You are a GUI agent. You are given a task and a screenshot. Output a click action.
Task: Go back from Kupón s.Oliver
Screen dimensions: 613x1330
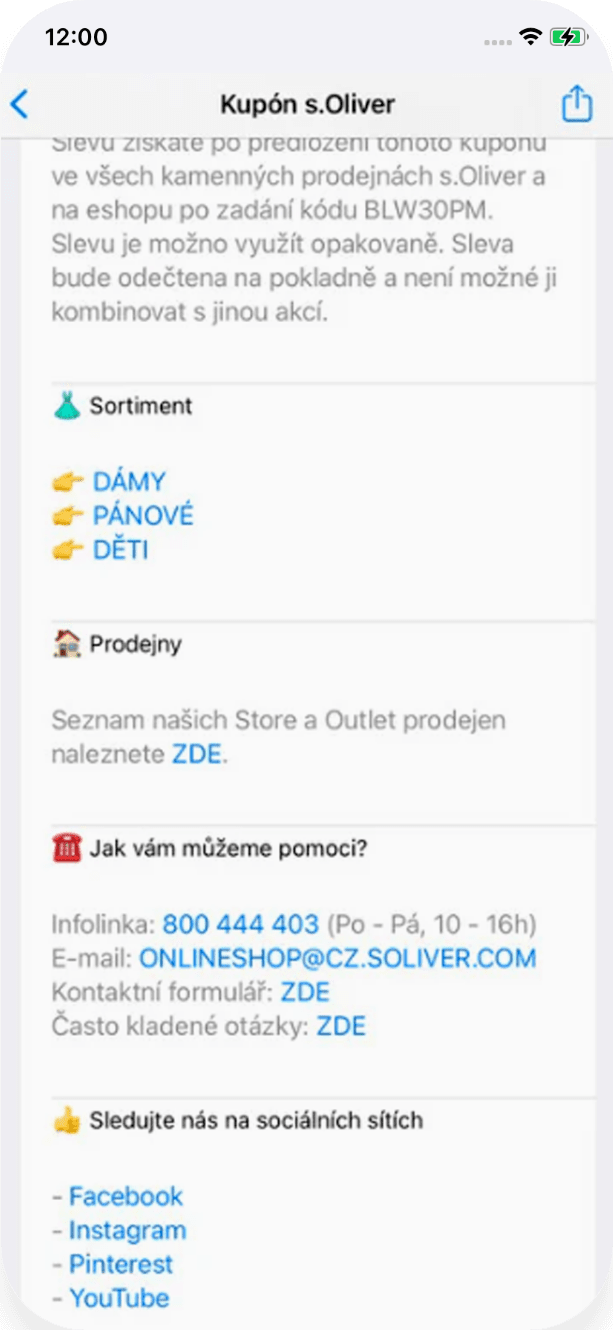click(20, 104)
